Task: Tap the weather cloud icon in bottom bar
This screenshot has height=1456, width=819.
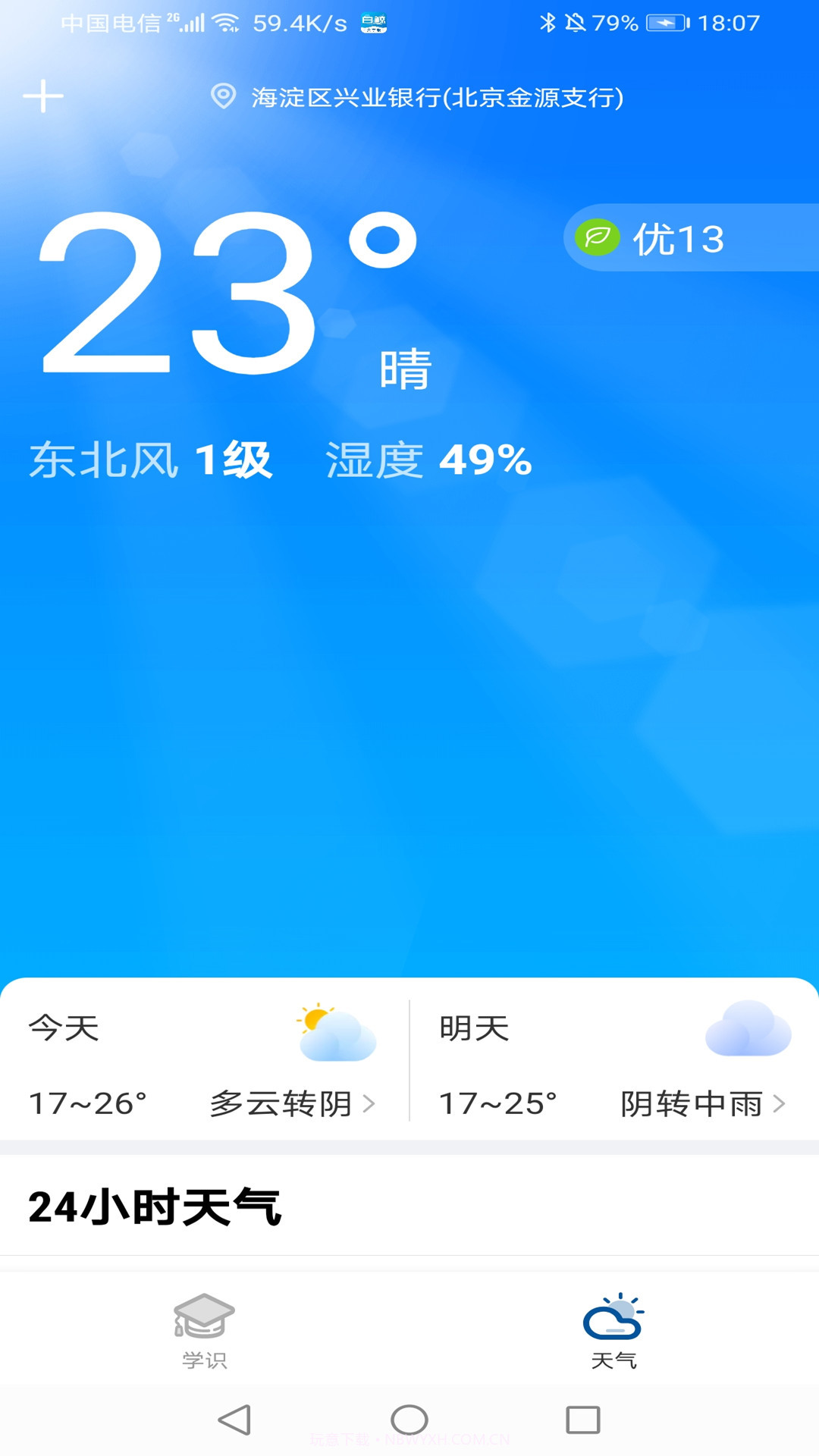Action: [614, 1316]
